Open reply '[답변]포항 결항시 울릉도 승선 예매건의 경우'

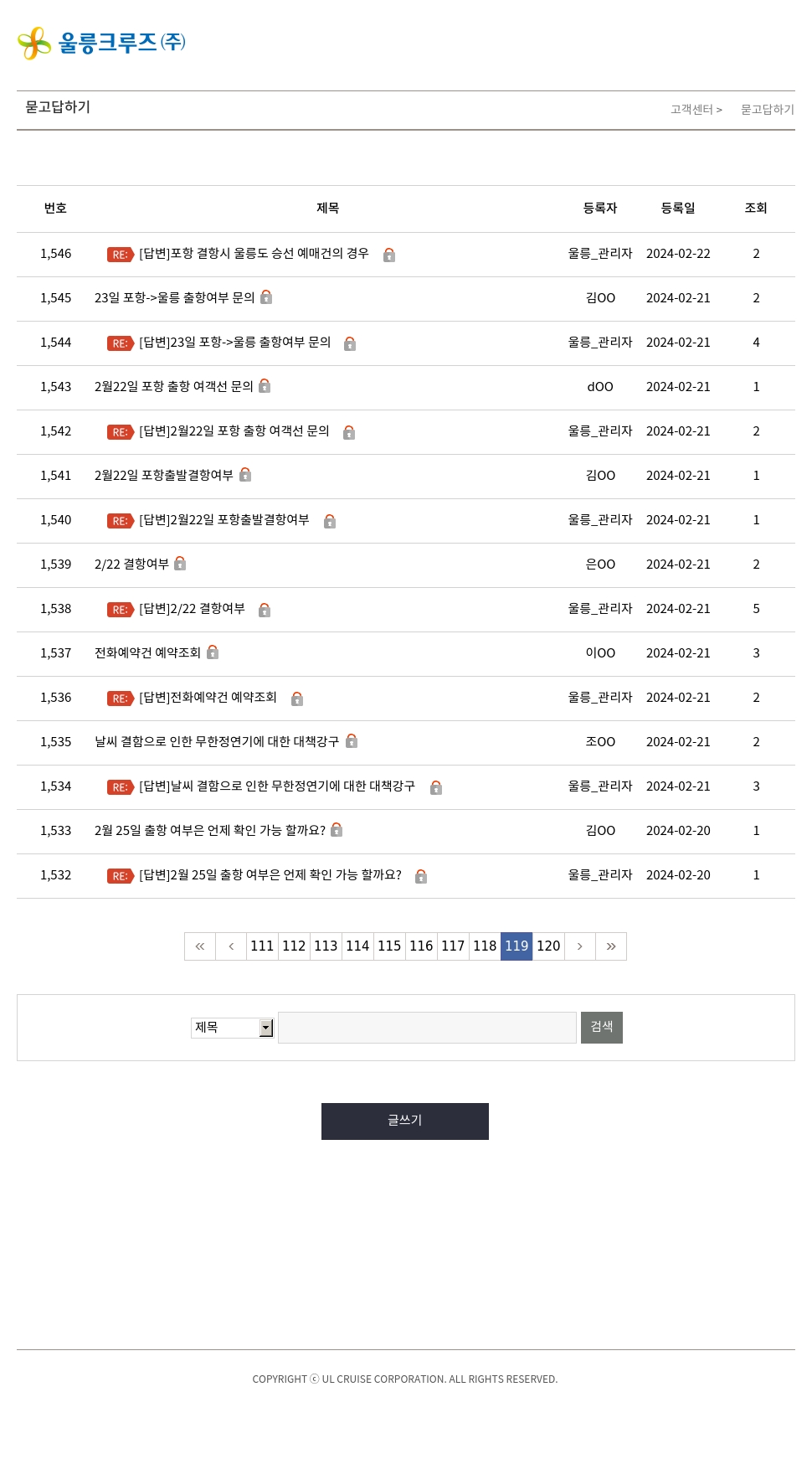pyautogui.click(x=254, y=254)
